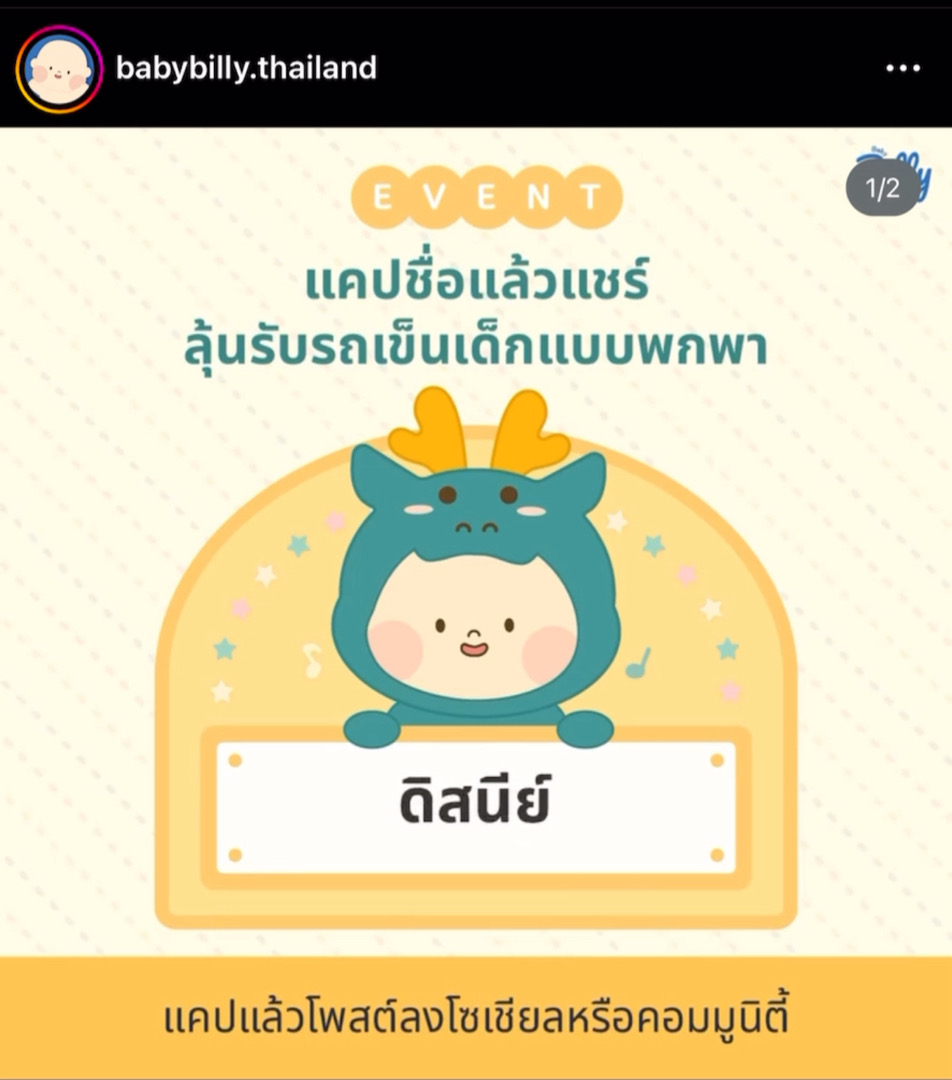Open the post's three-dot options menu
The width and height of the screenshot is (952, 1080).
[903, 68]
